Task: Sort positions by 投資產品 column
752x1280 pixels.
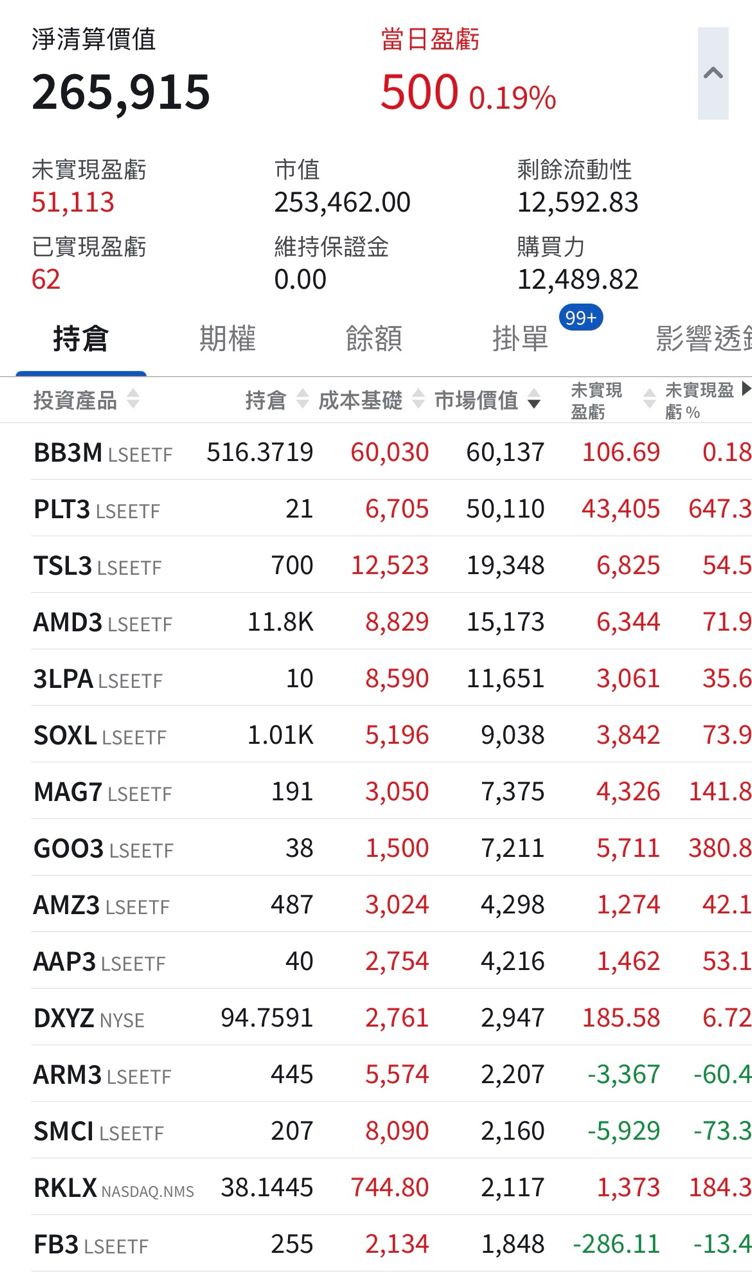Action: coord(86,401)
